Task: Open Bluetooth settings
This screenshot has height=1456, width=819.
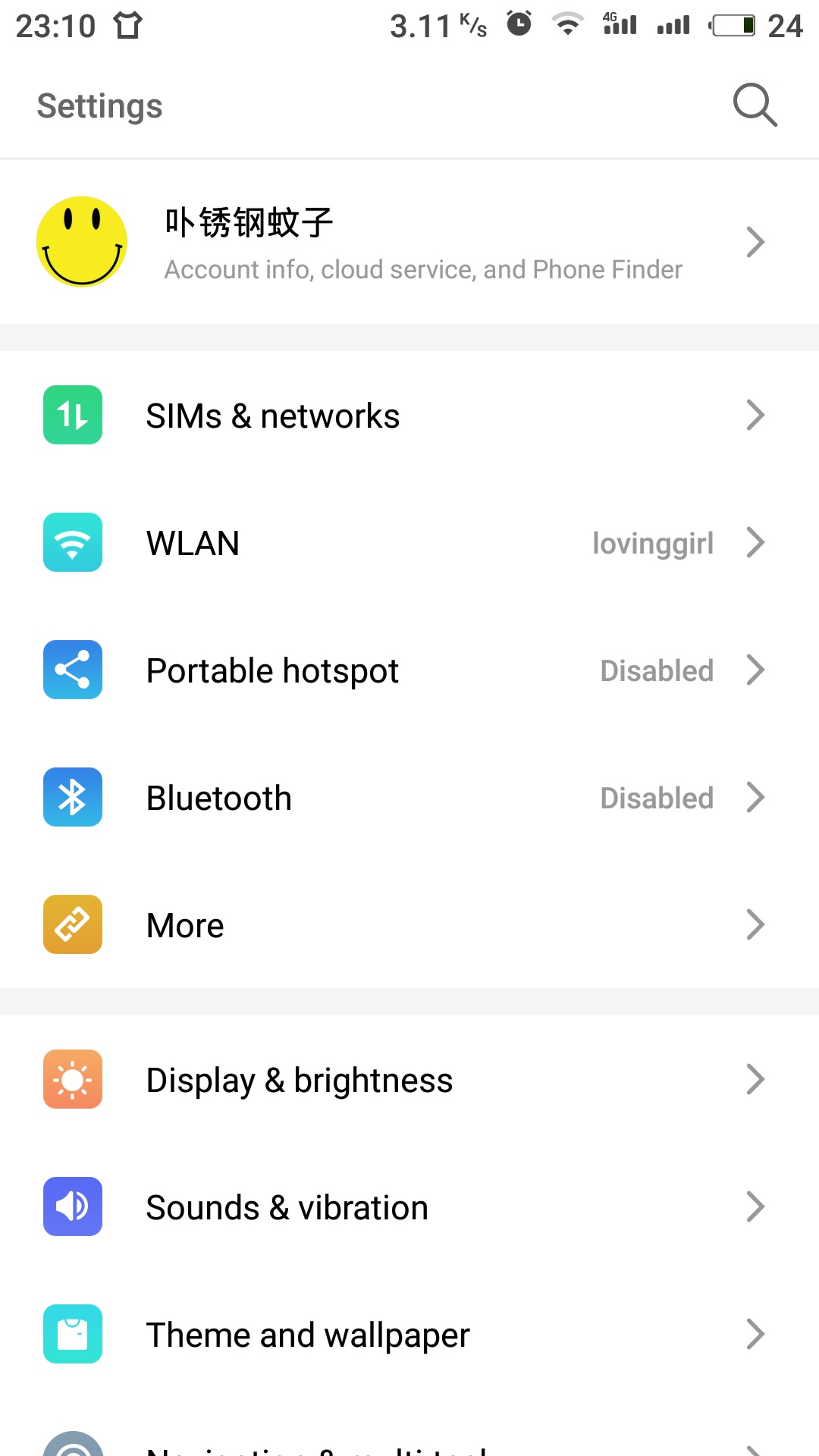Action: 409,798
